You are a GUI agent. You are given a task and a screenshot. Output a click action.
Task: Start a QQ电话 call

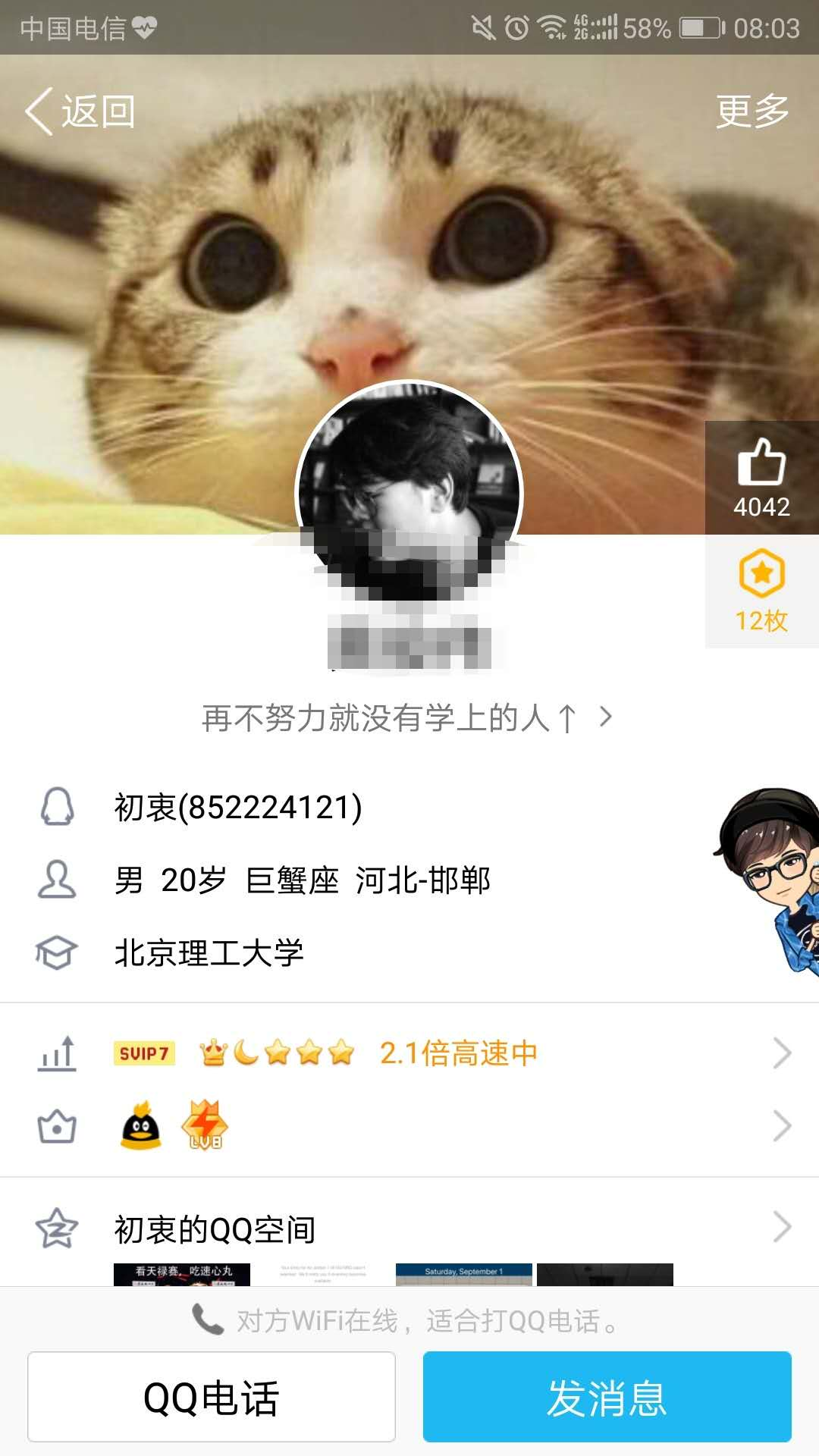pos(212,1397)
